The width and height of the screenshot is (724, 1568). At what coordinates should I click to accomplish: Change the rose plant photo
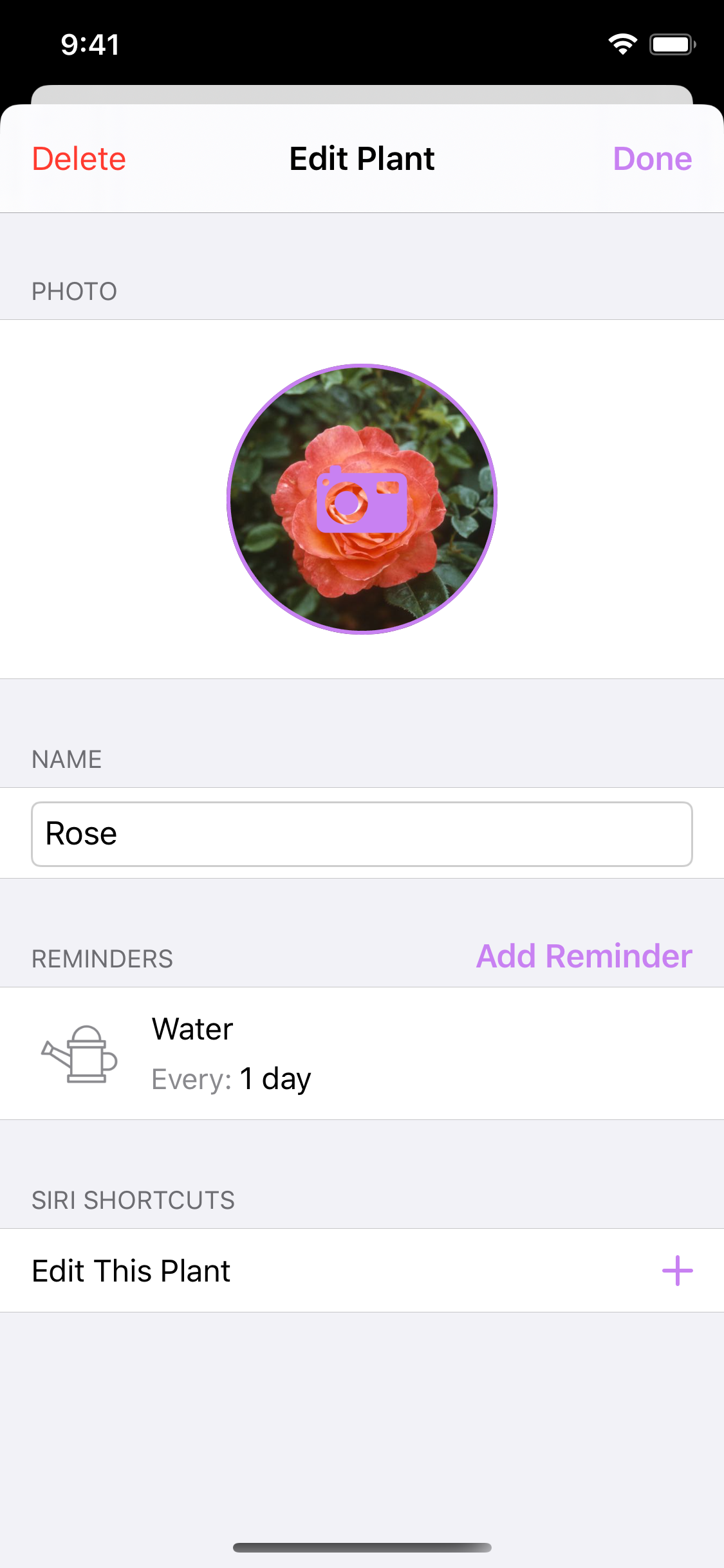[362, 499]
